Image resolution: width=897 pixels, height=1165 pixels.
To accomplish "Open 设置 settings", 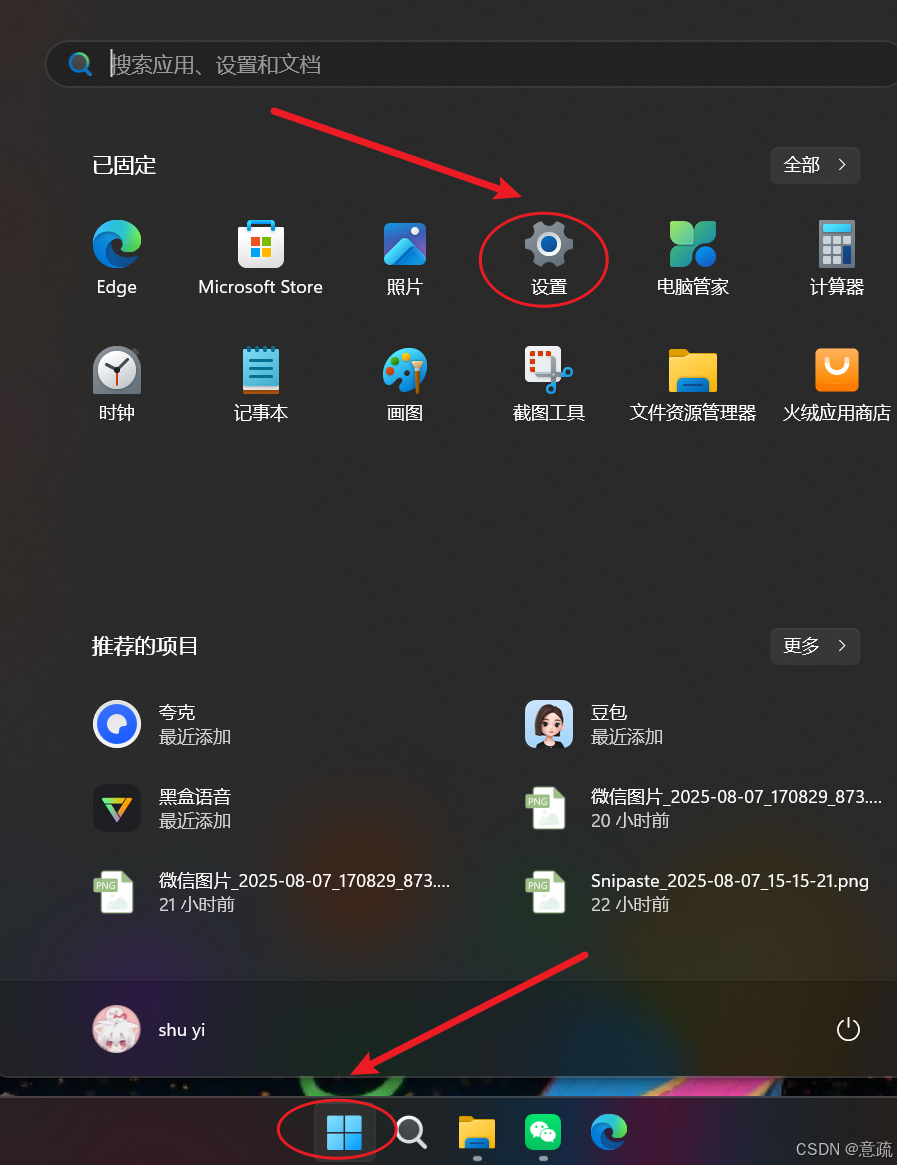I will pos(548,258).
